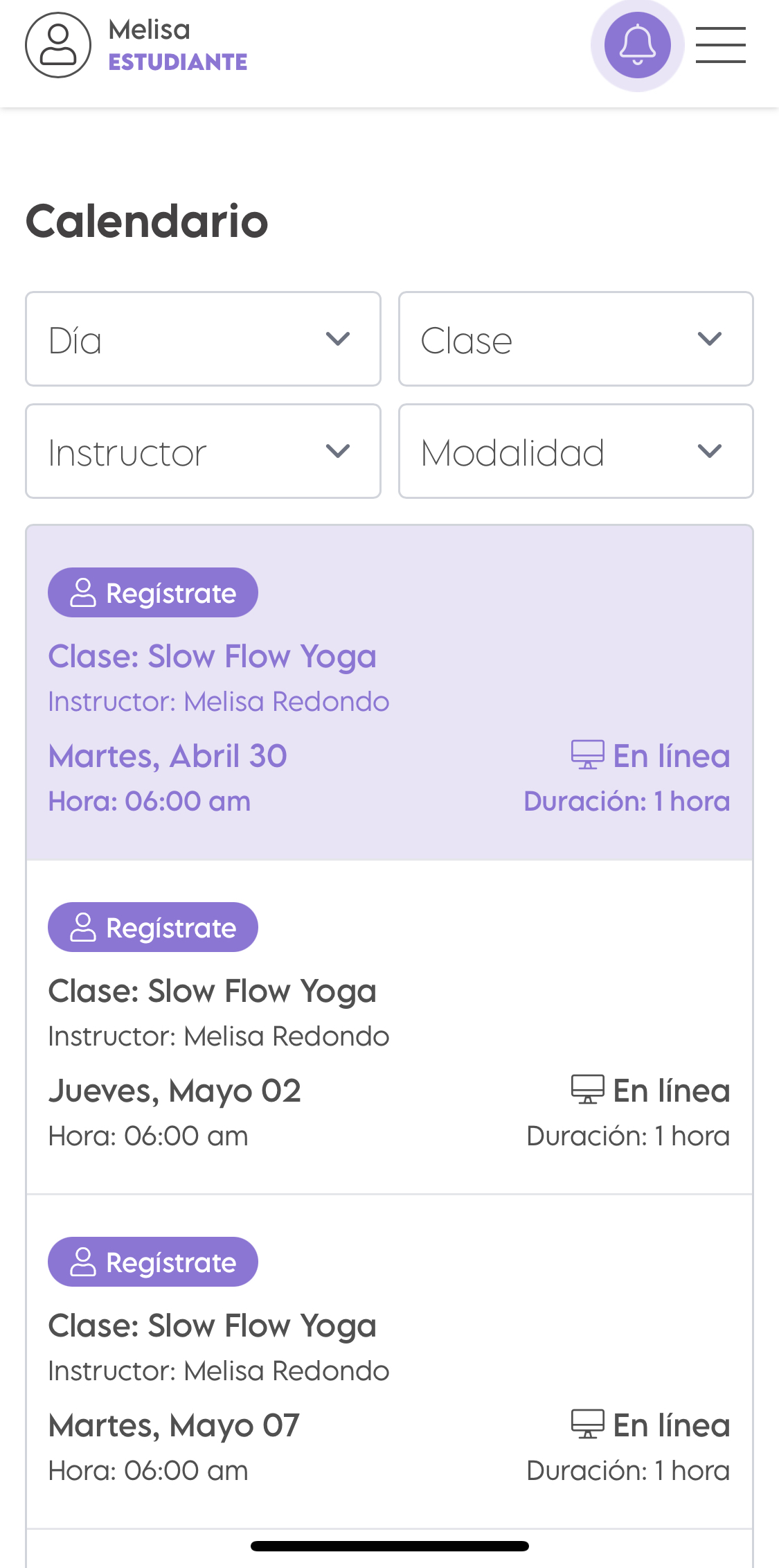
Task: Tap Regístrate for the Jueves, Mayo 02 class
Action: 153,927
